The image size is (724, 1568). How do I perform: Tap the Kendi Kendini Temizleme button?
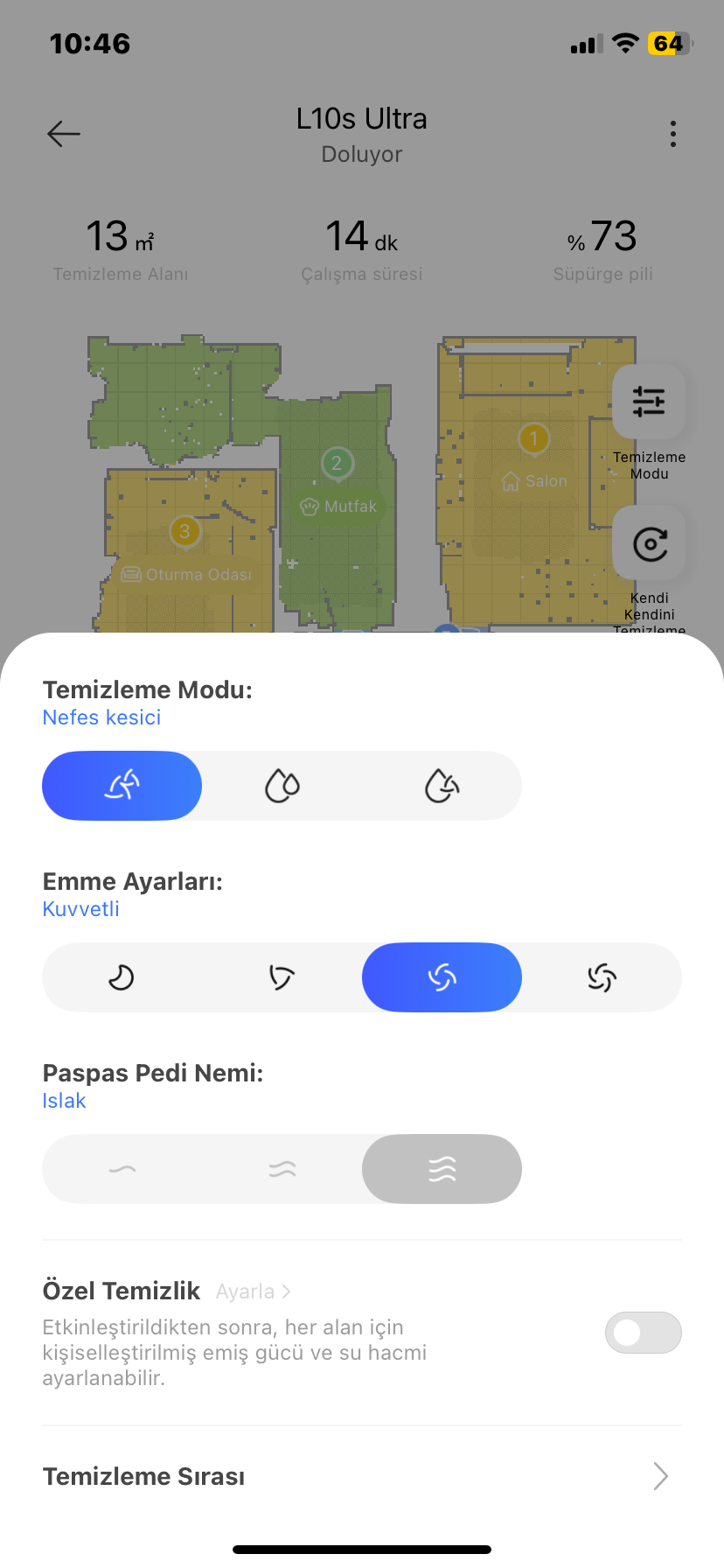[x=649, y=544]
